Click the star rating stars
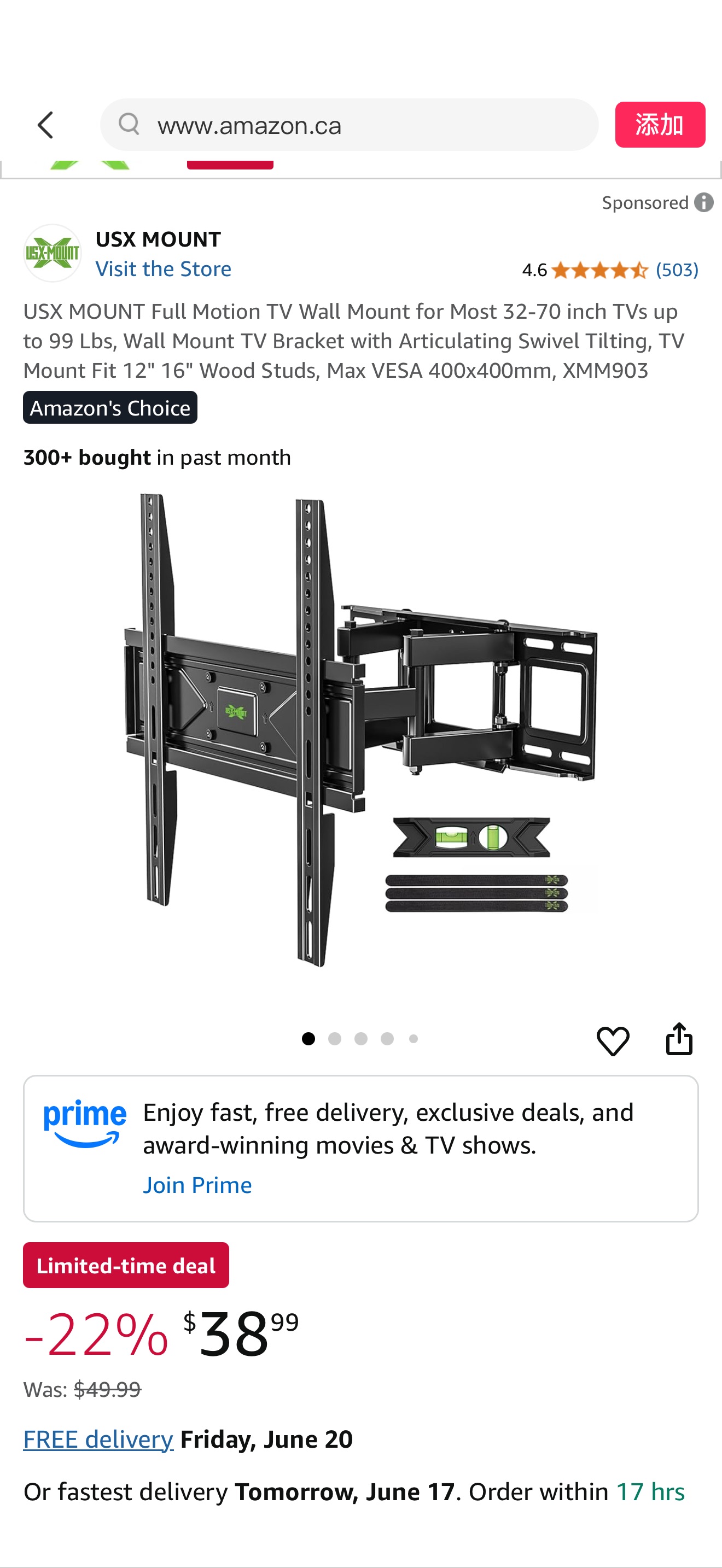This screenshot has height=1568, width=722. (x=599, y=270)
